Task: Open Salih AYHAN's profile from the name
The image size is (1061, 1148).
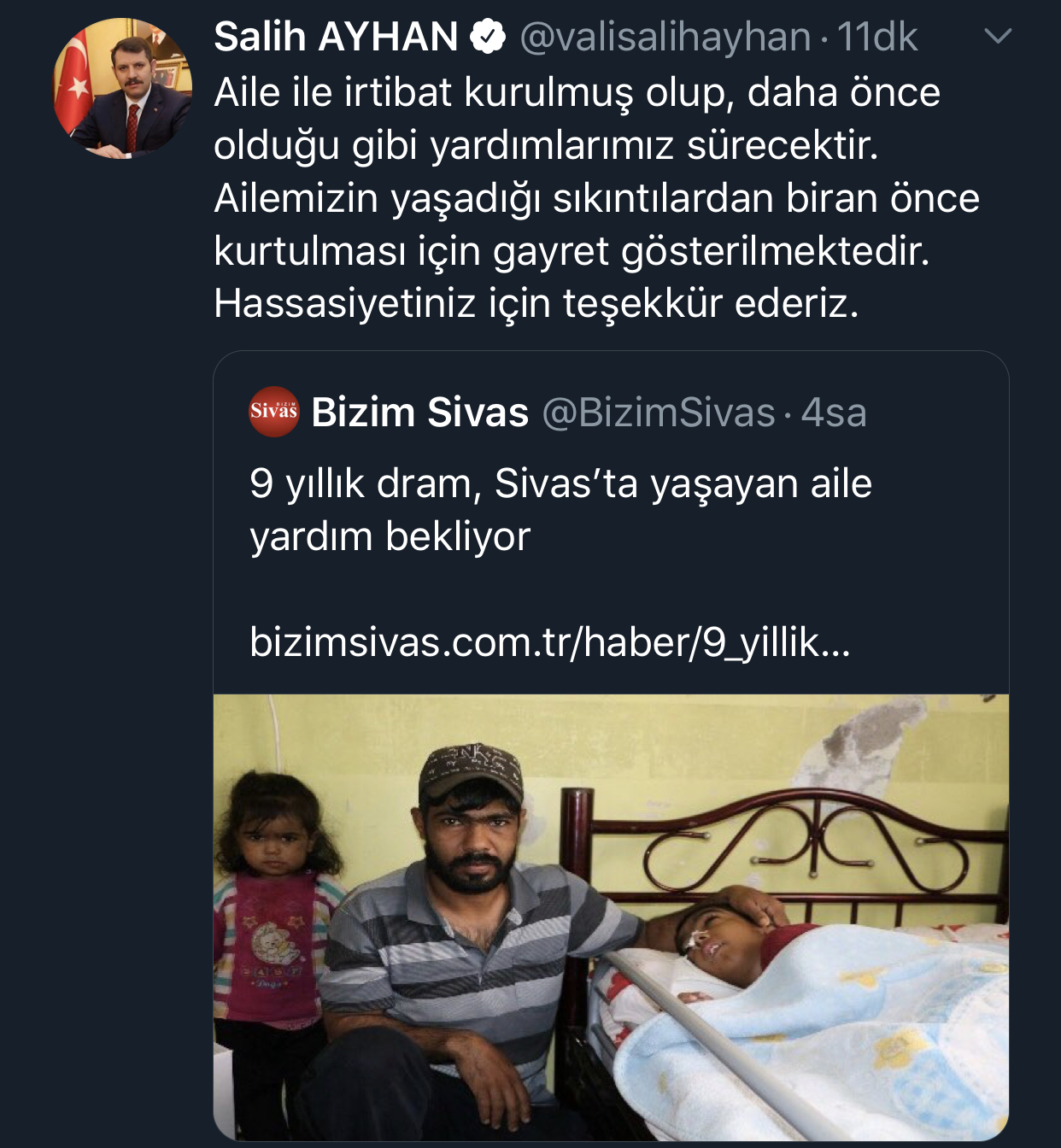Action: pos(336,37)
